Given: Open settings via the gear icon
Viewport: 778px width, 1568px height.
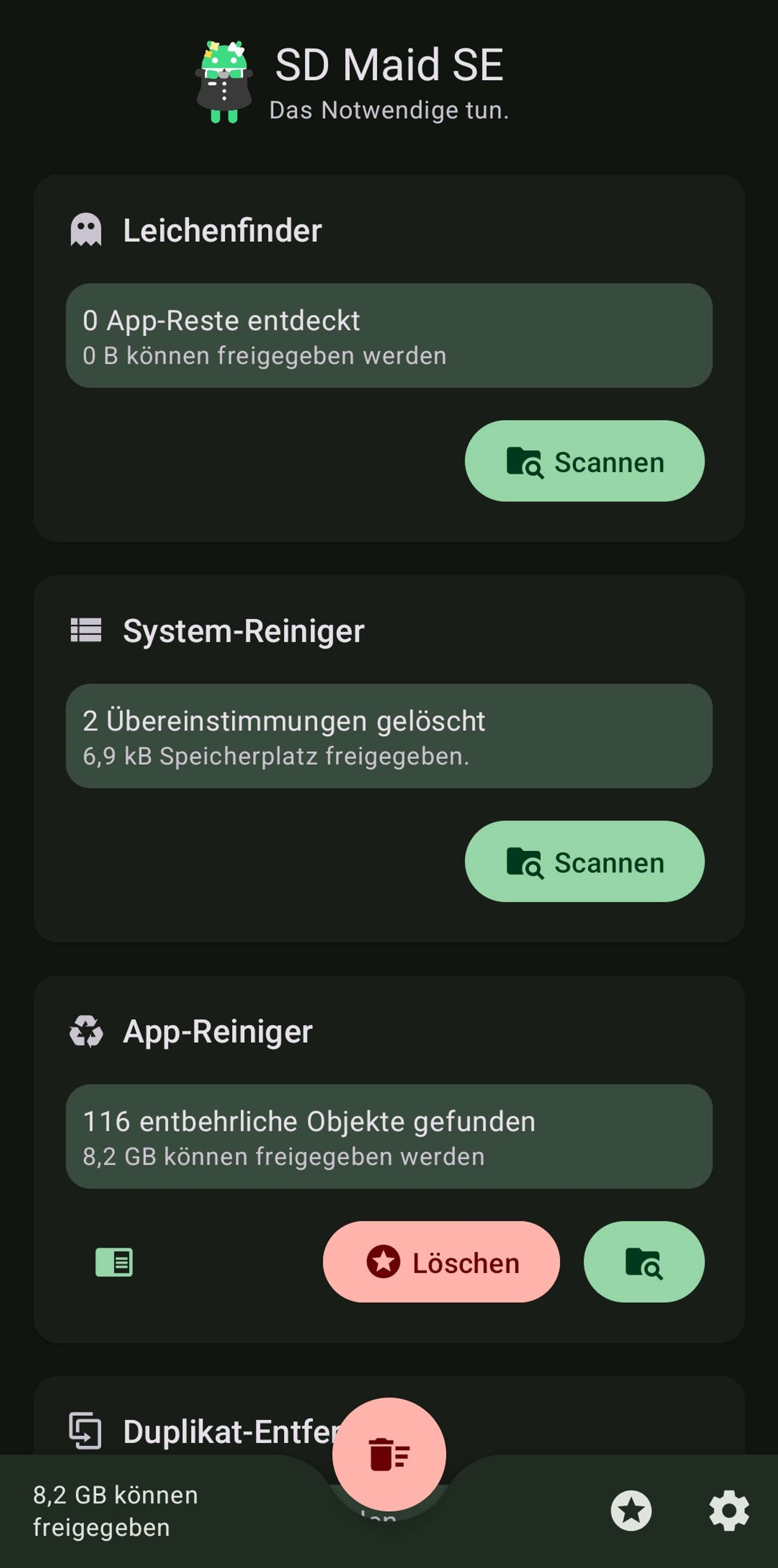Looking at the screenshot, I should 729,1510.
